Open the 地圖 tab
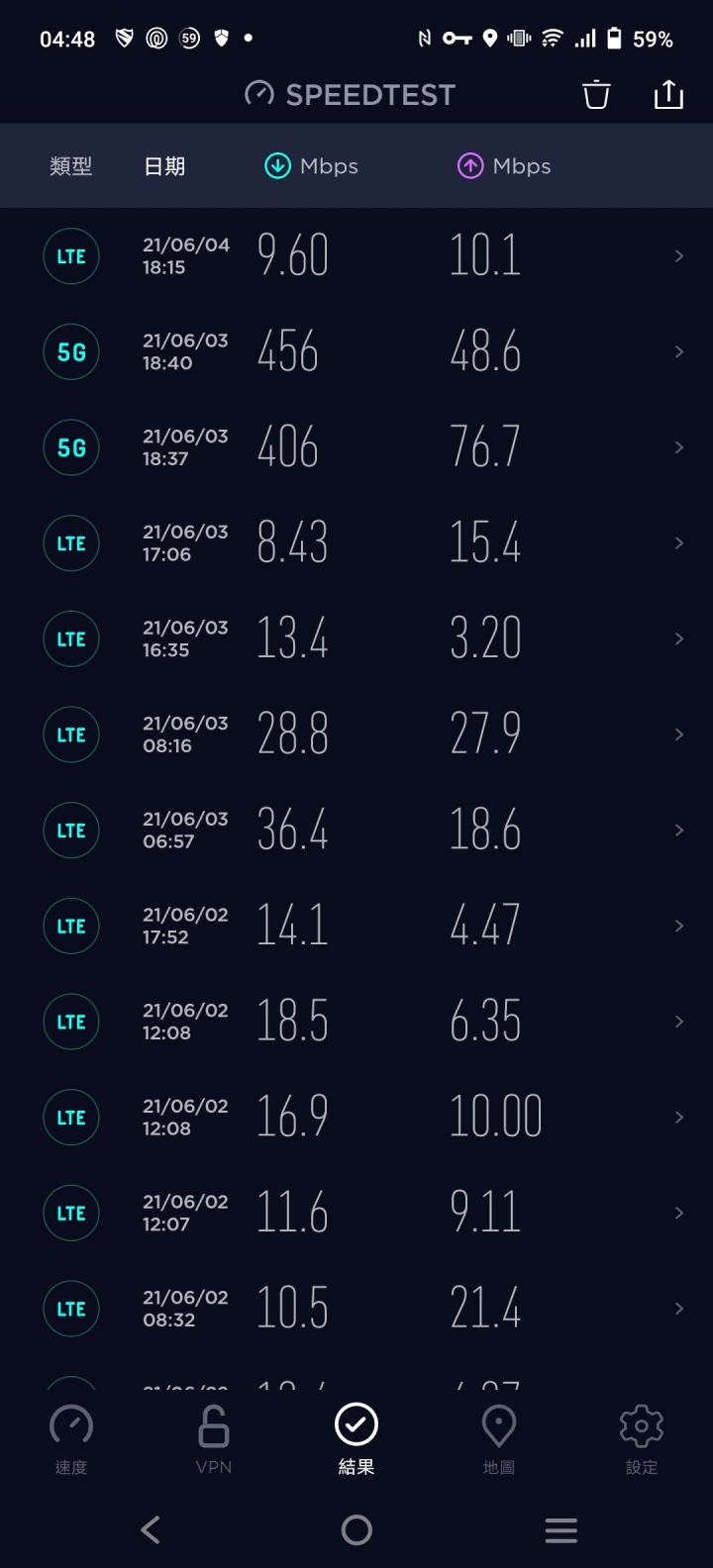 coord(499,1440)
